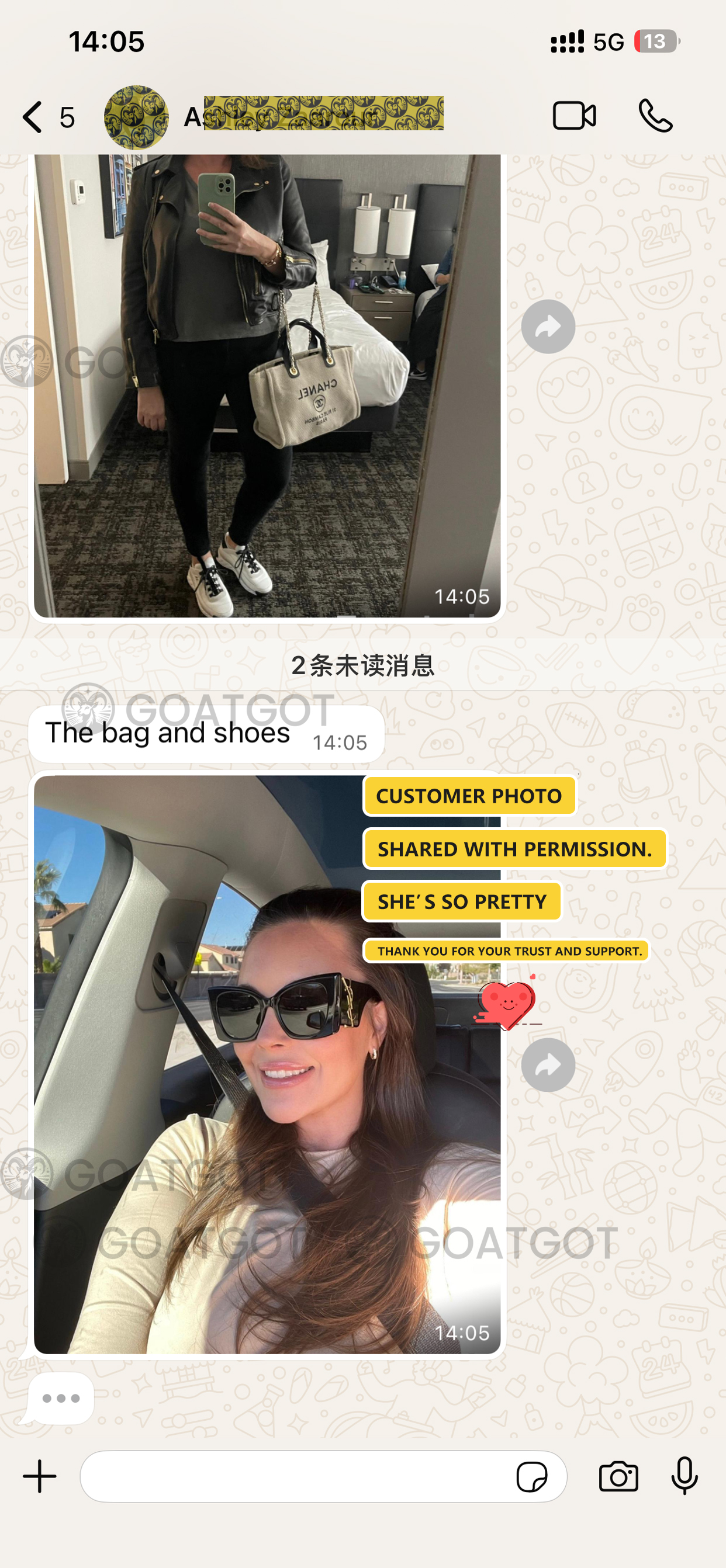
Task: Start a video call
Action: [x=574, y=116]
